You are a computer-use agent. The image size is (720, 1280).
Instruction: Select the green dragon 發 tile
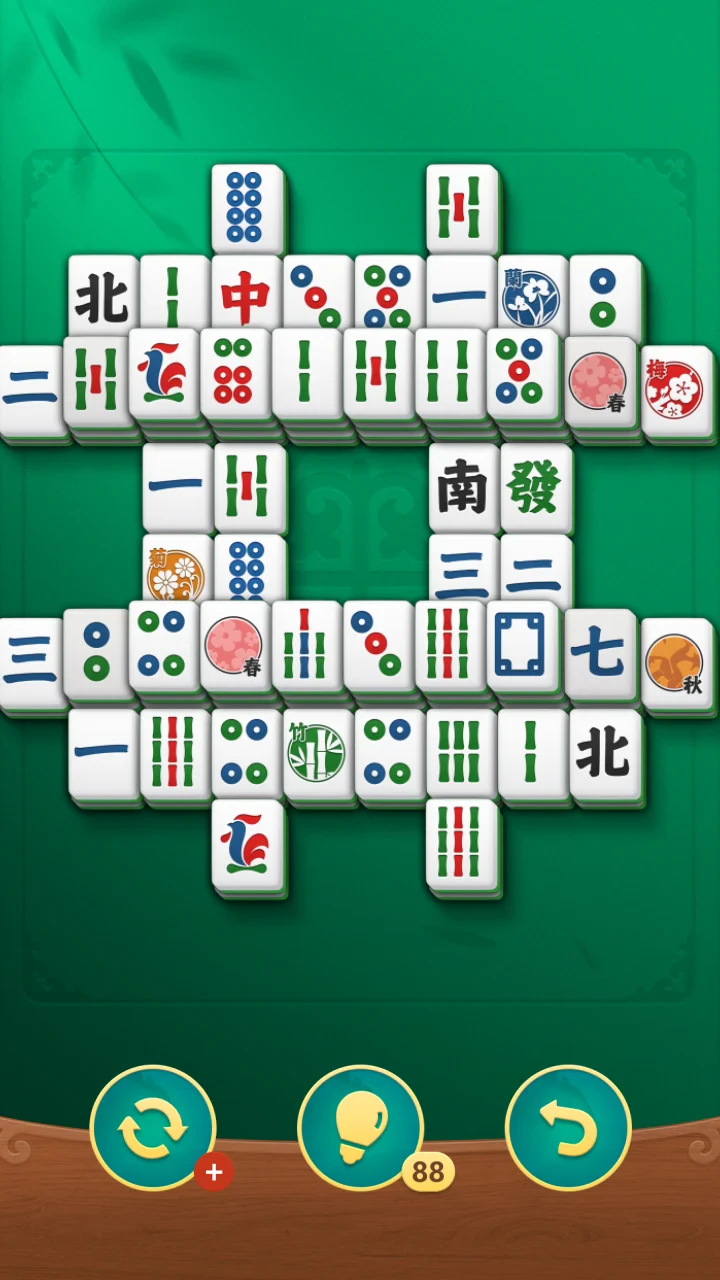tap(535, 488)
